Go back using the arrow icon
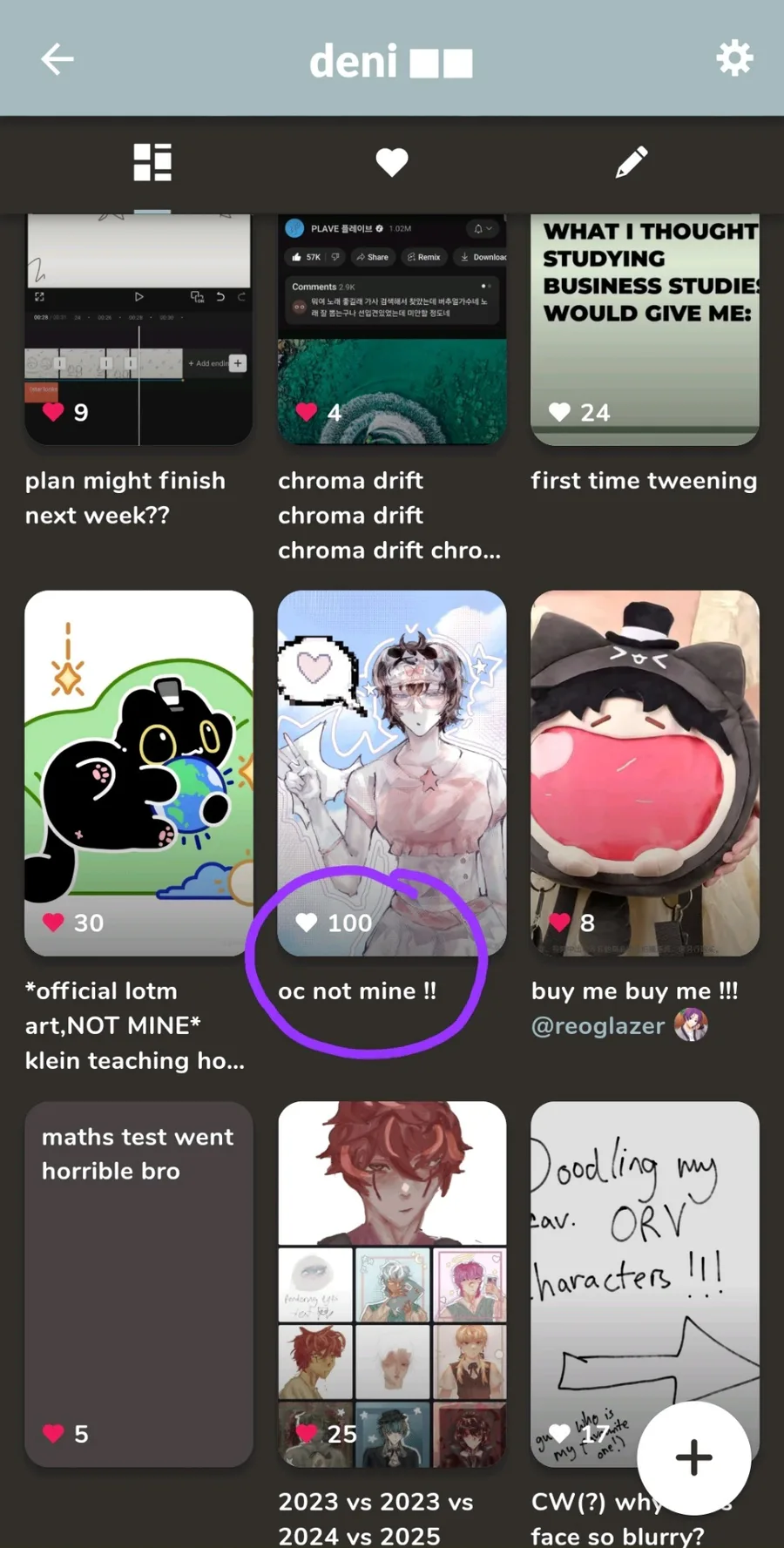Viewport: 784px width, 1548px height. tap(57, 59)
